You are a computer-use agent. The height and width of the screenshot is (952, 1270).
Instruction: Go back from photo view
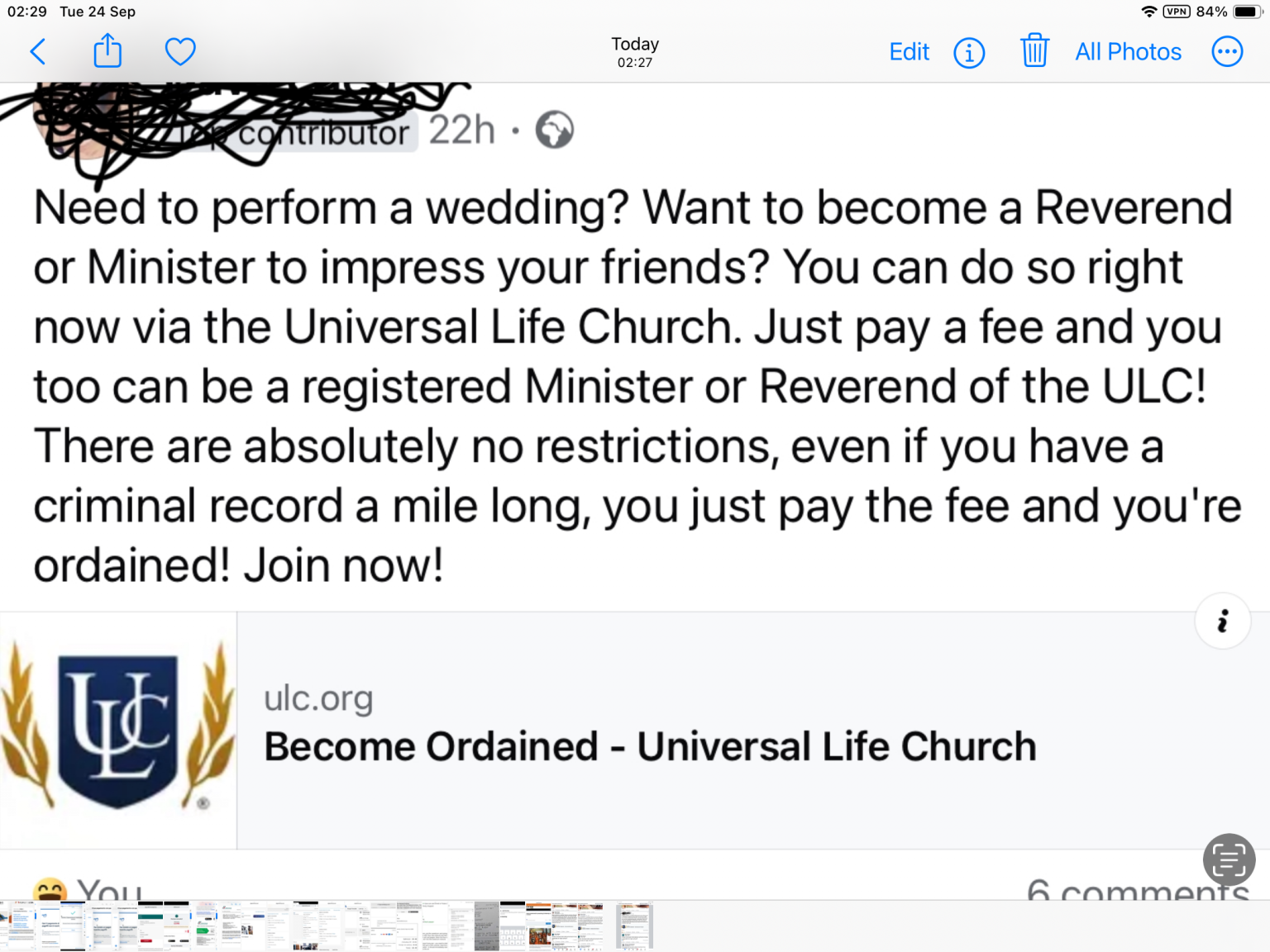[x=38, y=52]
